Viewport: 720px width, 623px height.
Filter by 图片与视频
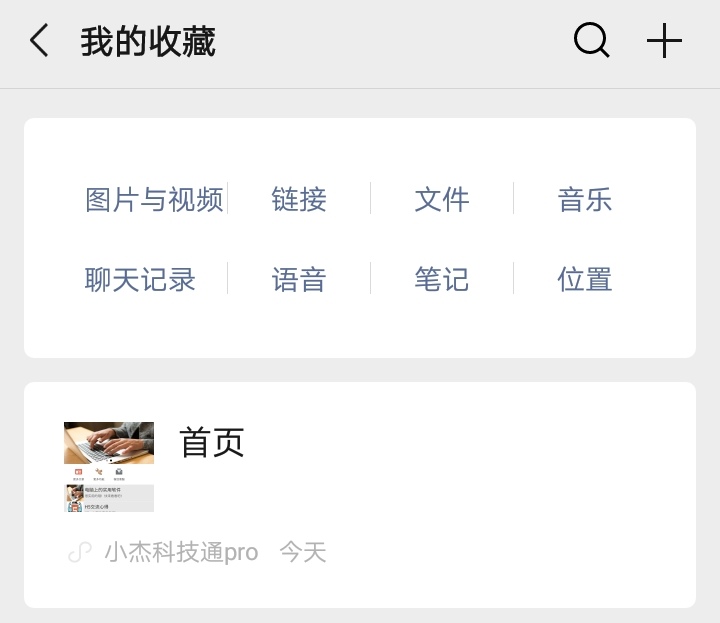[x=154, y=199]
